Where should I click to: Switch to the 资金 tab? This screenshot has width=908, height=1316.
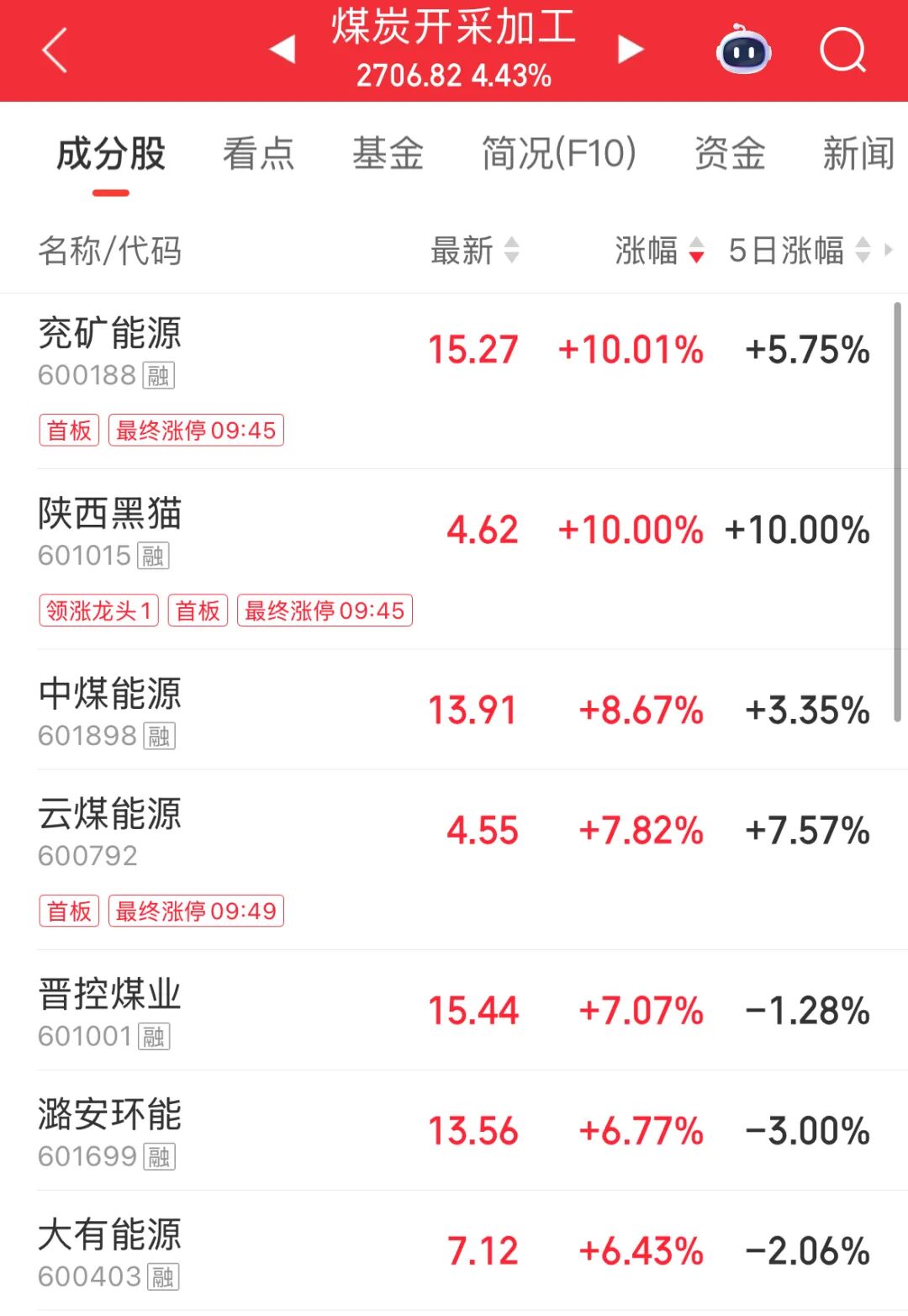[x=730, y=154]
